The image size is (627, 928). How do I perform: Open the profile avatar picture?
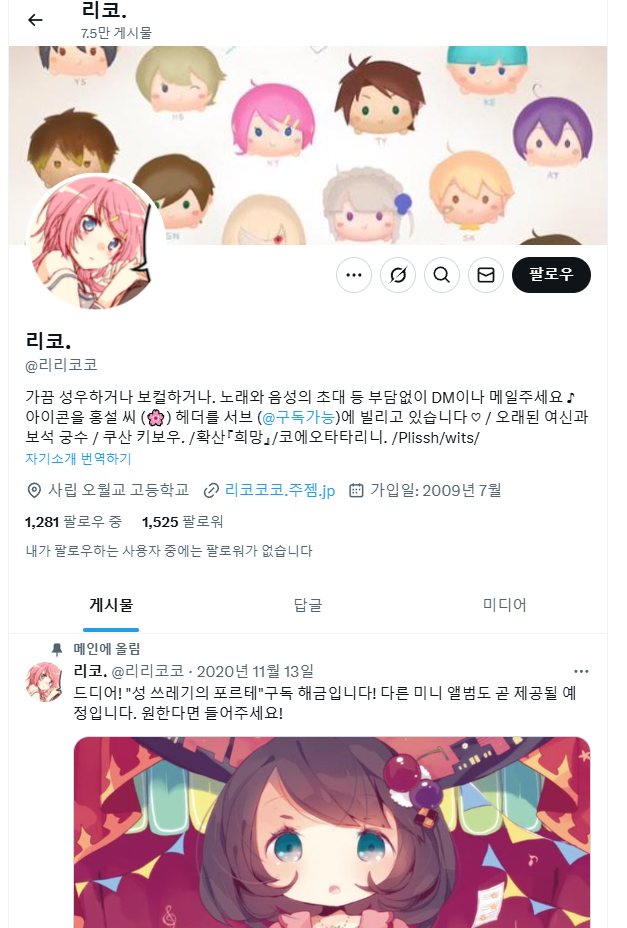pos(95,243)
